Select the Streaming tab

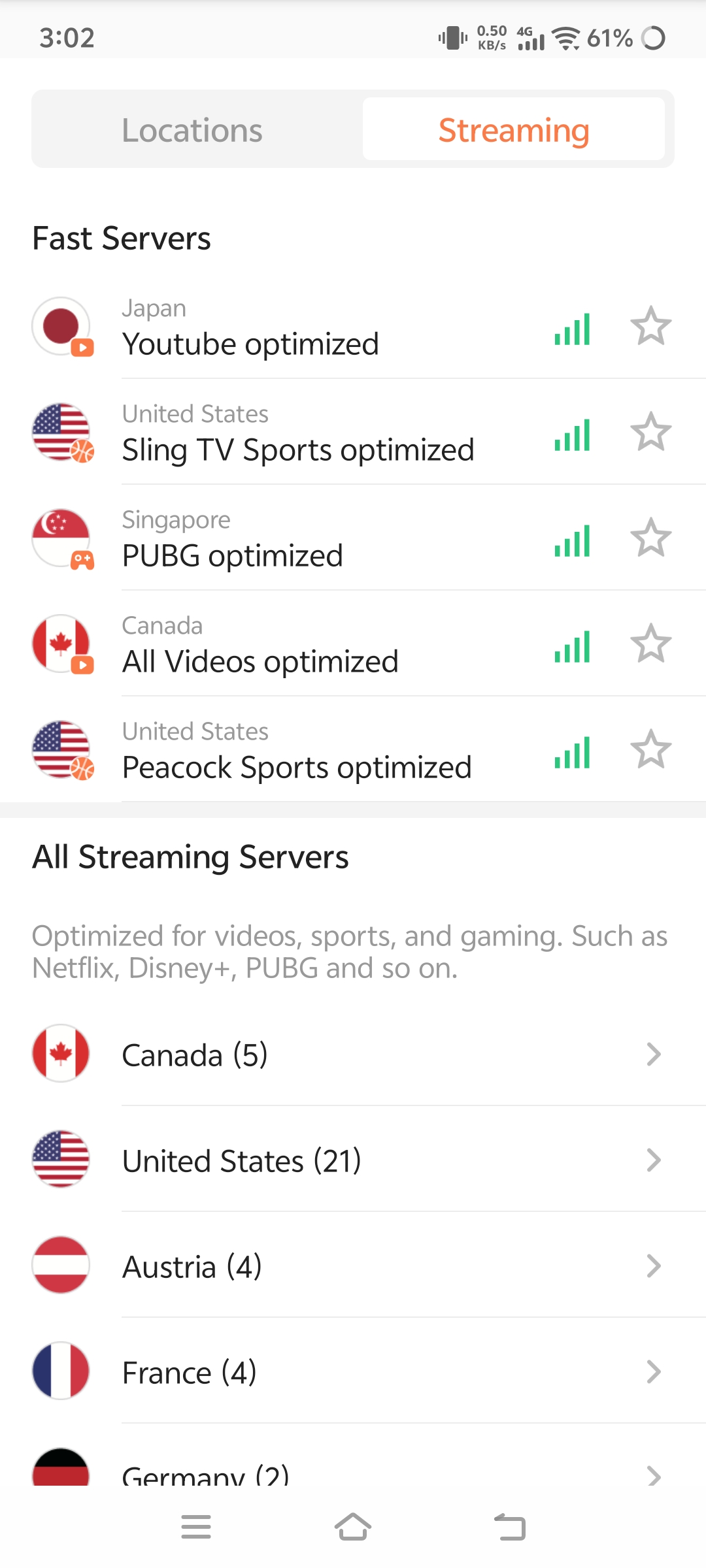514,129
